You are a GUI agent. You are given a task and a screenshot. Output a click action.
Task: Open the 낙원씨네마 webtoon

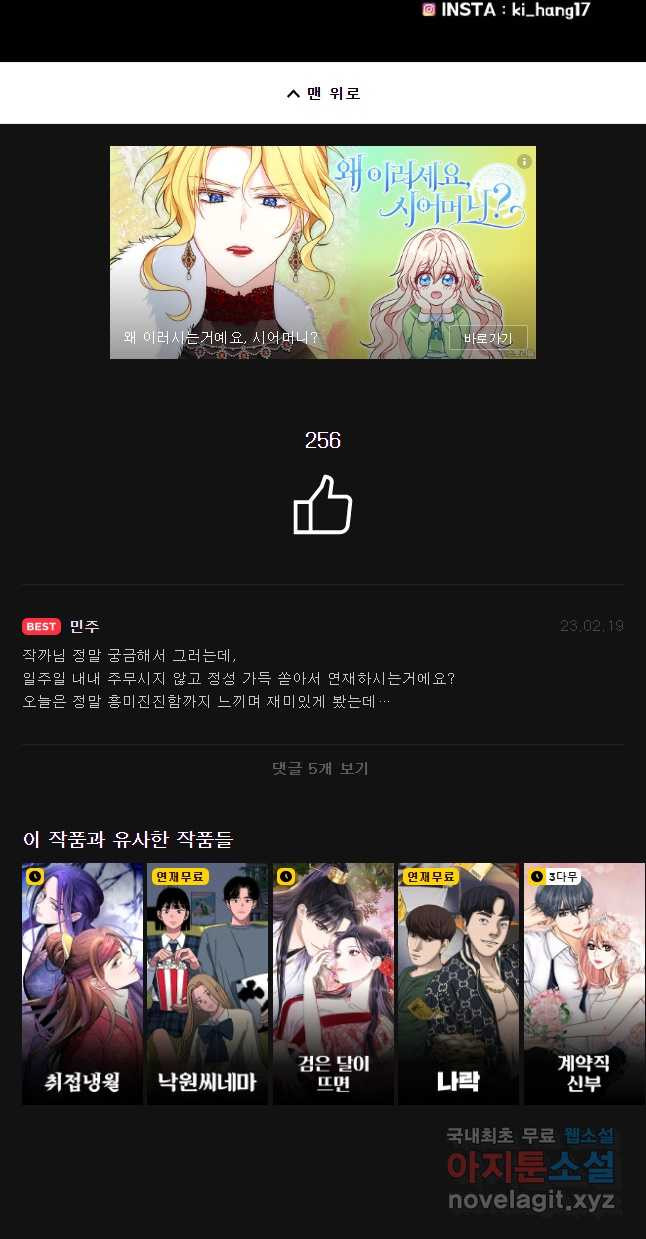pyautogui.click(x=207, y=983)
